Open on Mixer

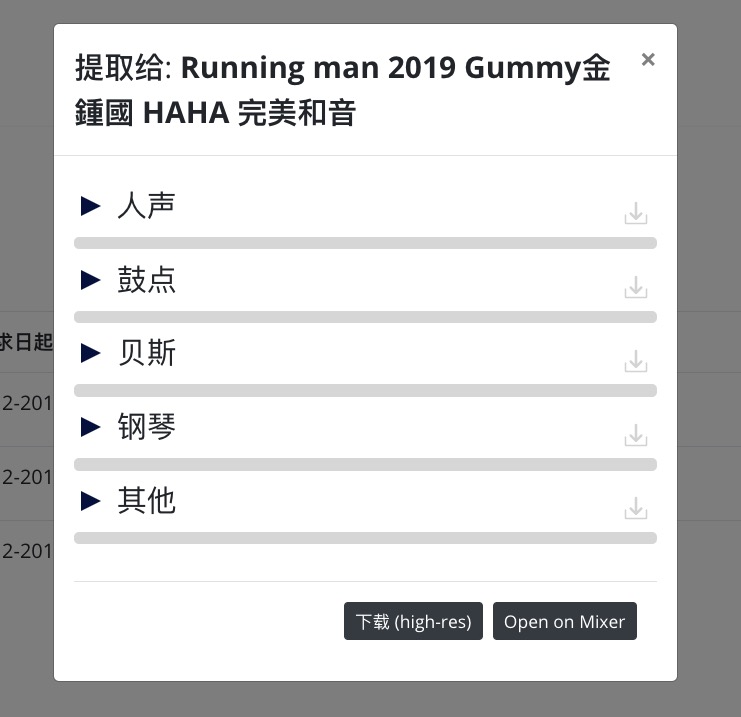(x=564, y=621)
